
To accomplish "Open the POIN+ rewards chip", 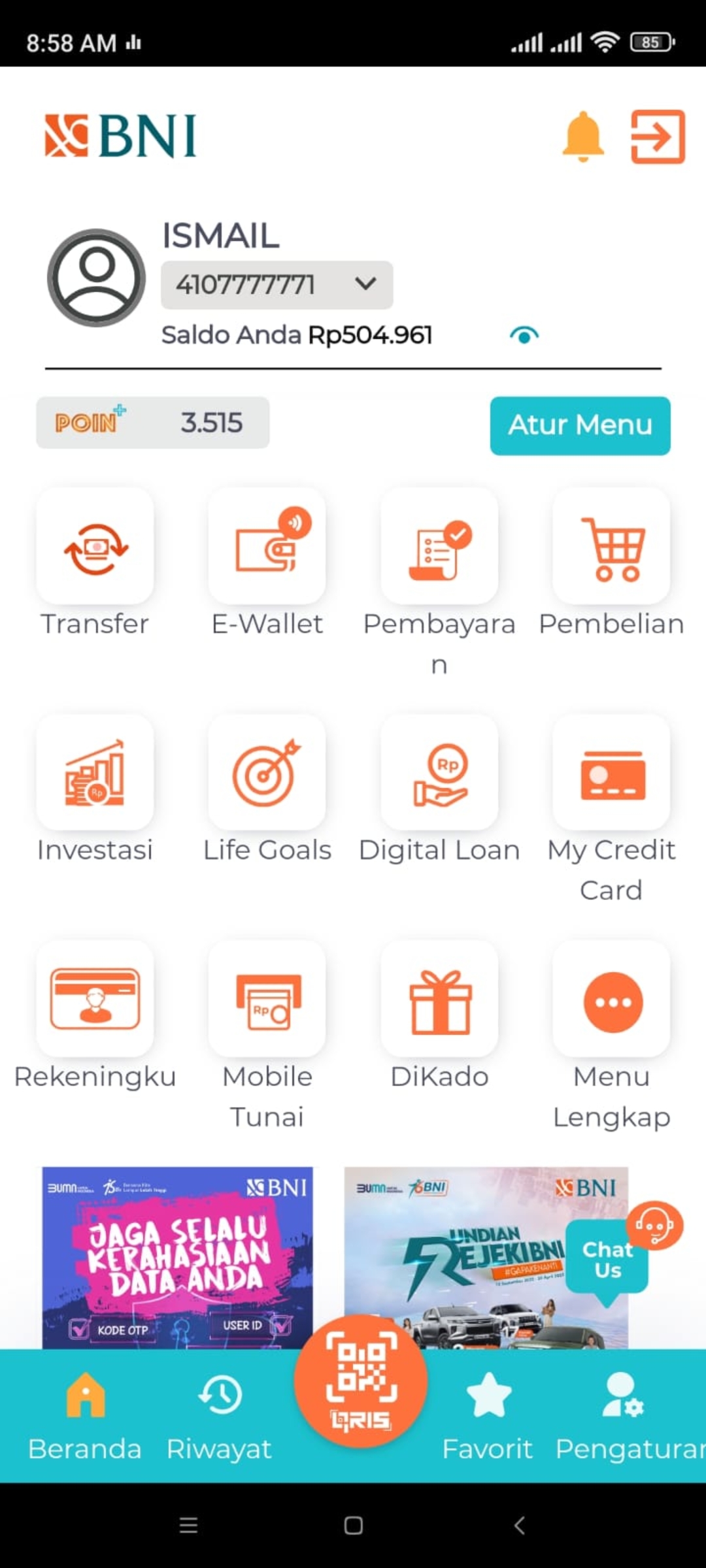I will [x=152, y=423].
